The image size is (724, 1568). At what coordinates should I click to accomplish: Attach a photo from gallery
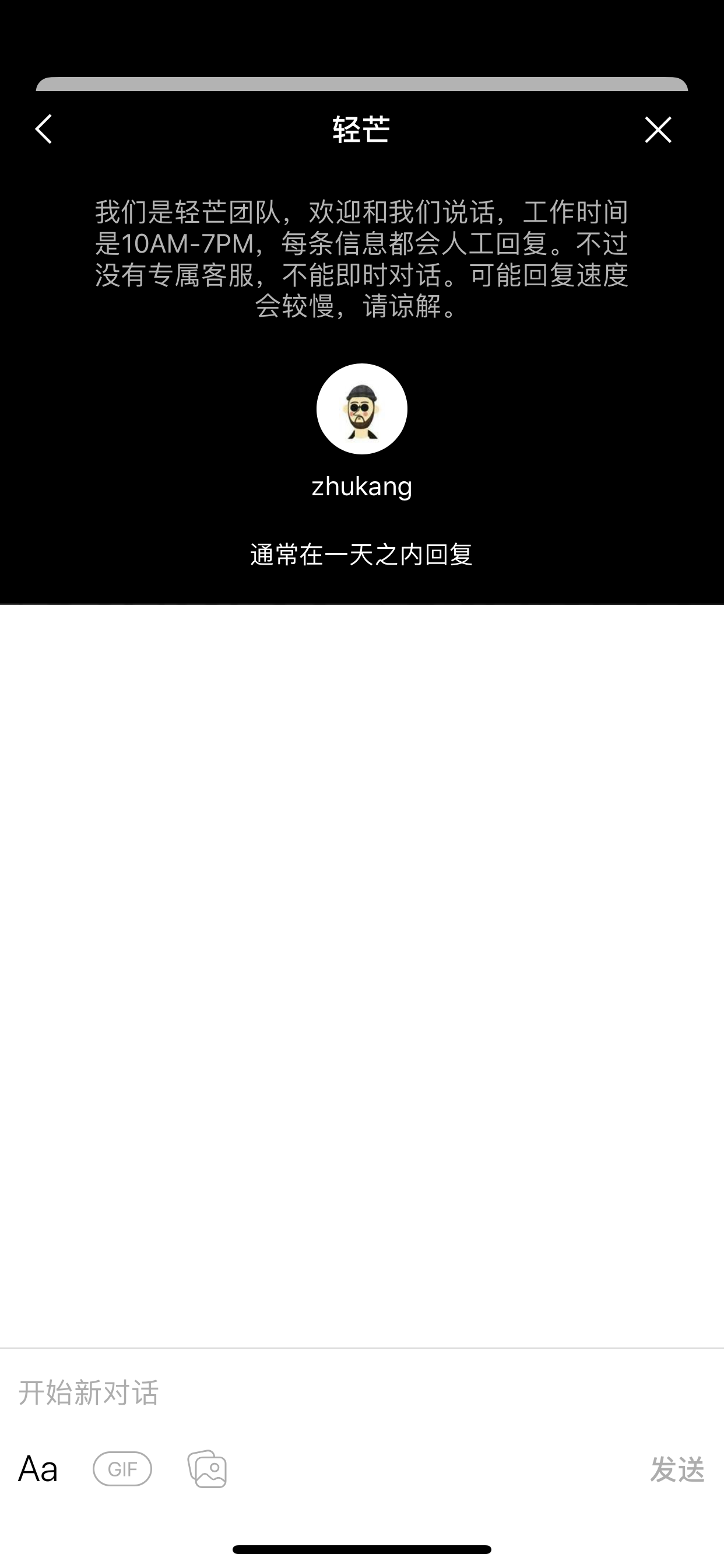pos(207,1469)
